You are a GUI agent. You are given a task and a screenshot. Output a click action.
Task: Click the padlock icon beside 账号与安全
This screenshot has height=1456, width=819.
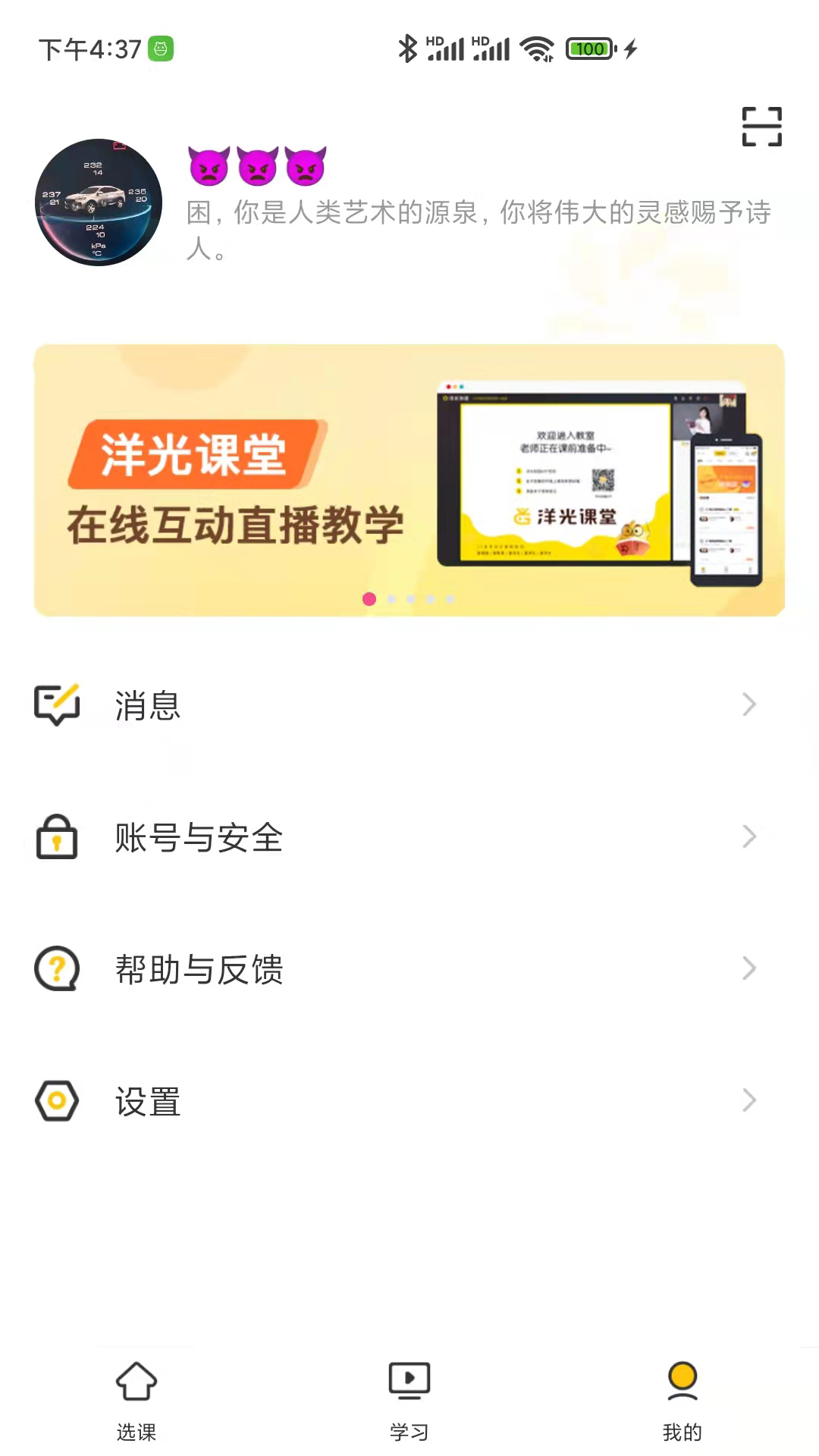[x=55, y=837]
